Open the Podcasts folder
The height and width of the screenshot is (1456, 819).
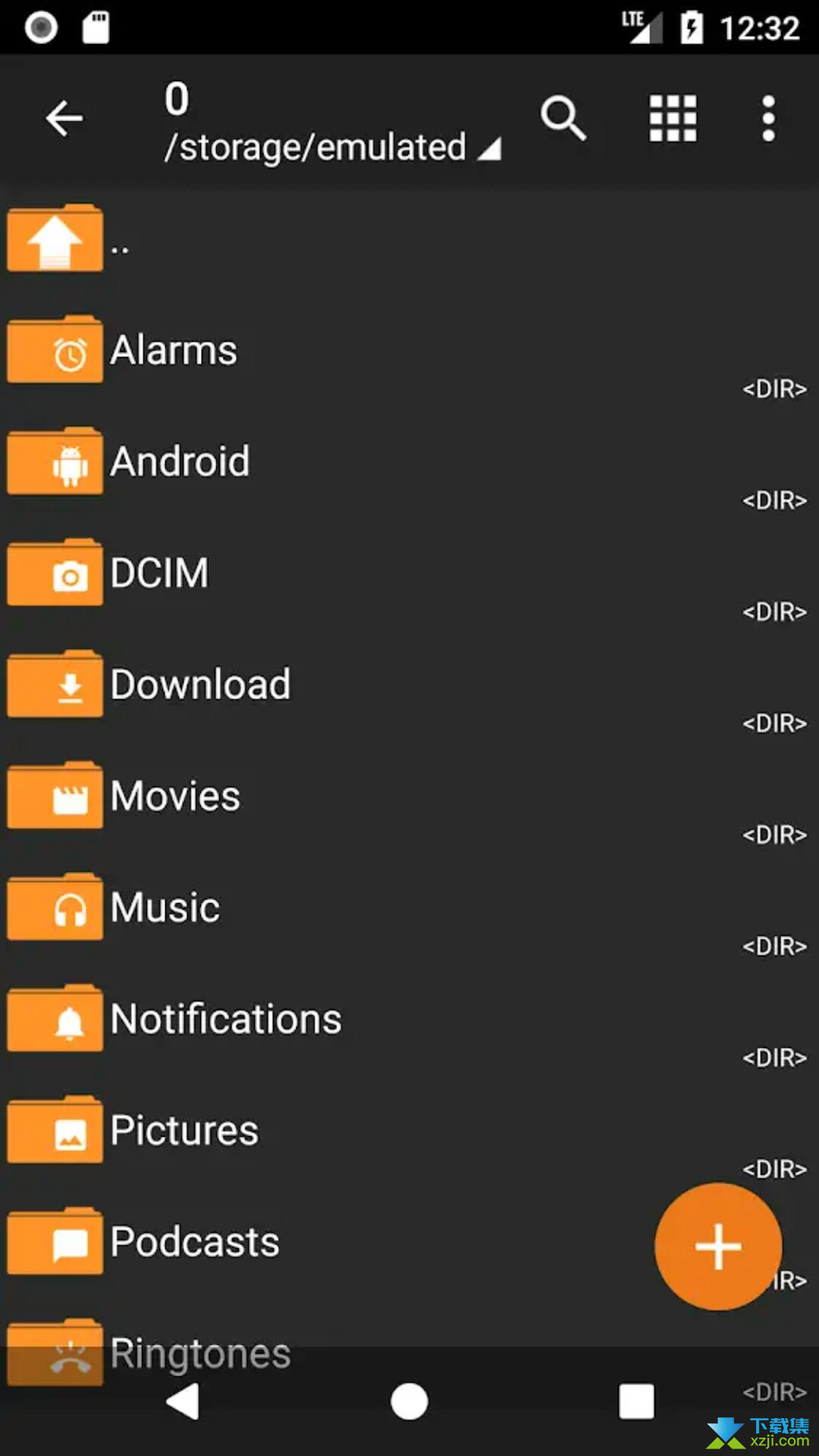tap(326, 1244)
